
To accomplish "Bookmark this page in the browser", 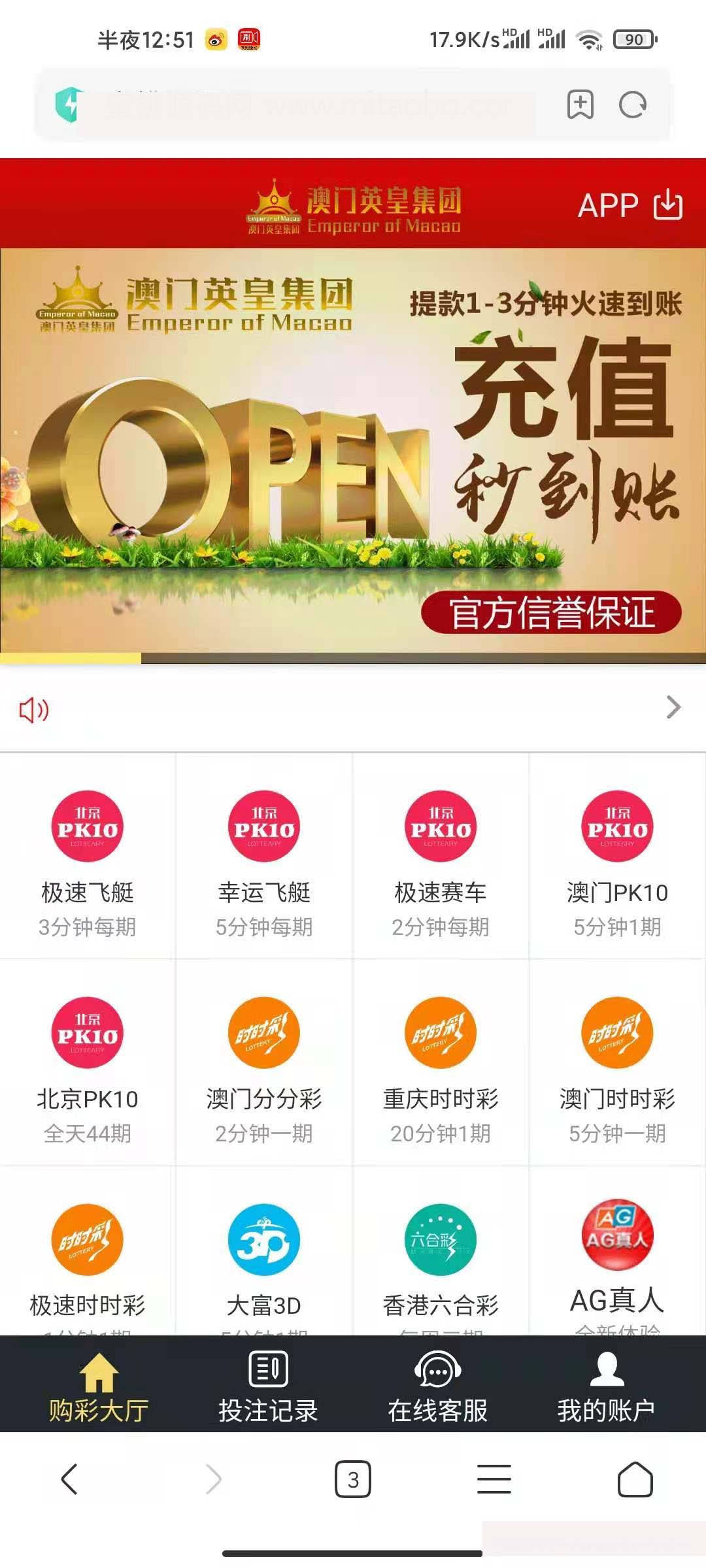I will 580,105.
